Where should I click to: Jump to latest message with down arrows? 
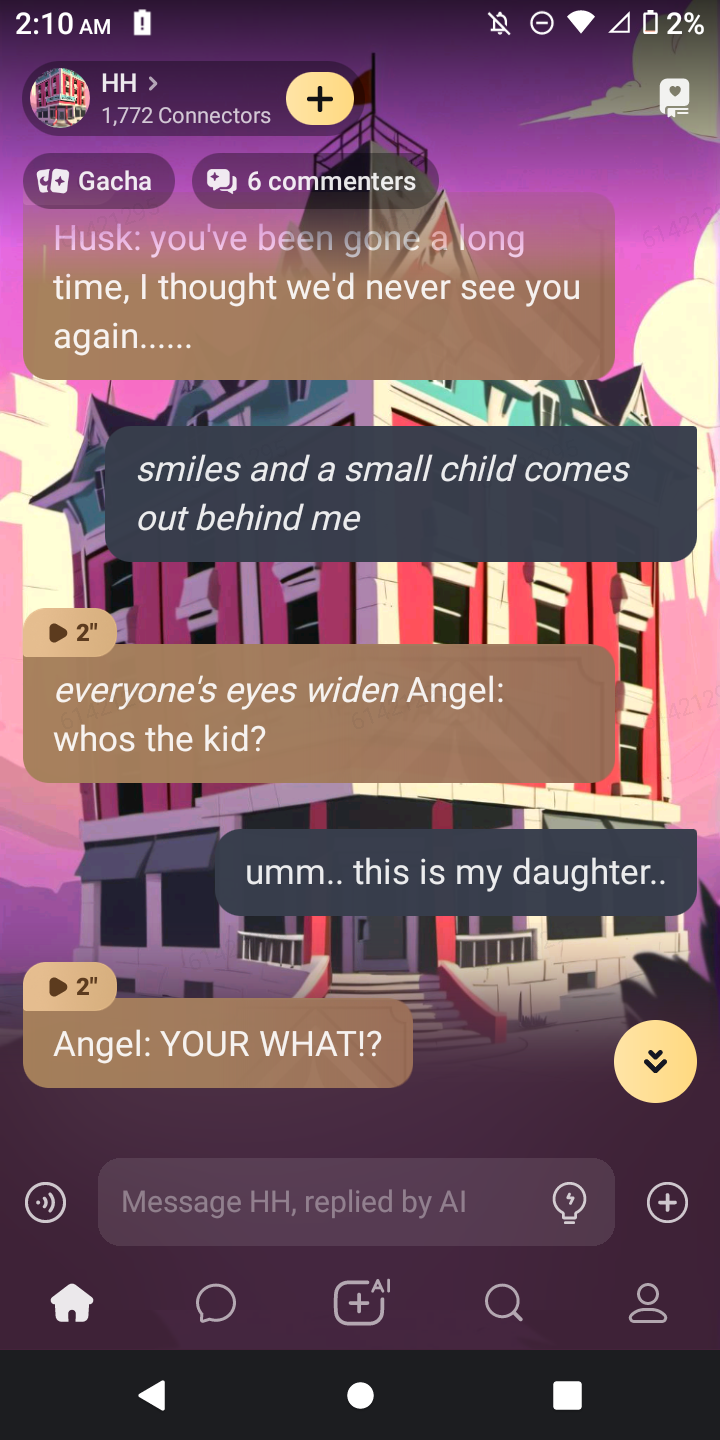point(655,1061)
